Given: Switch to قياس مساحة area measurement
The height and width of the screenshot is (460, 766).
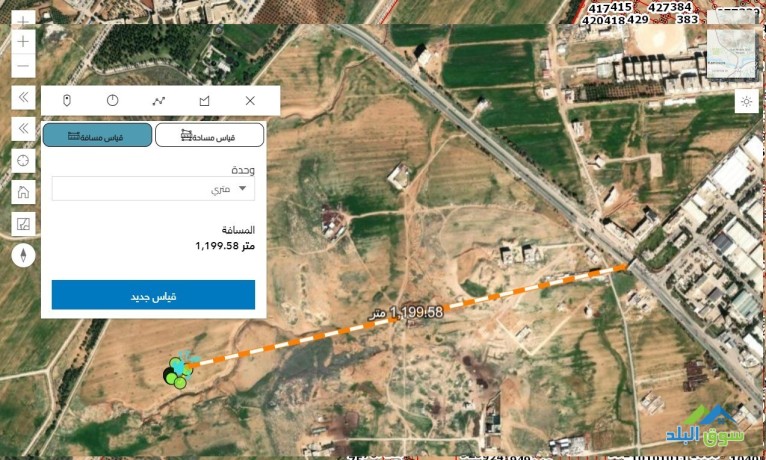Looking at the screenshot, I should pyautogui.click(x=210, y=135).
